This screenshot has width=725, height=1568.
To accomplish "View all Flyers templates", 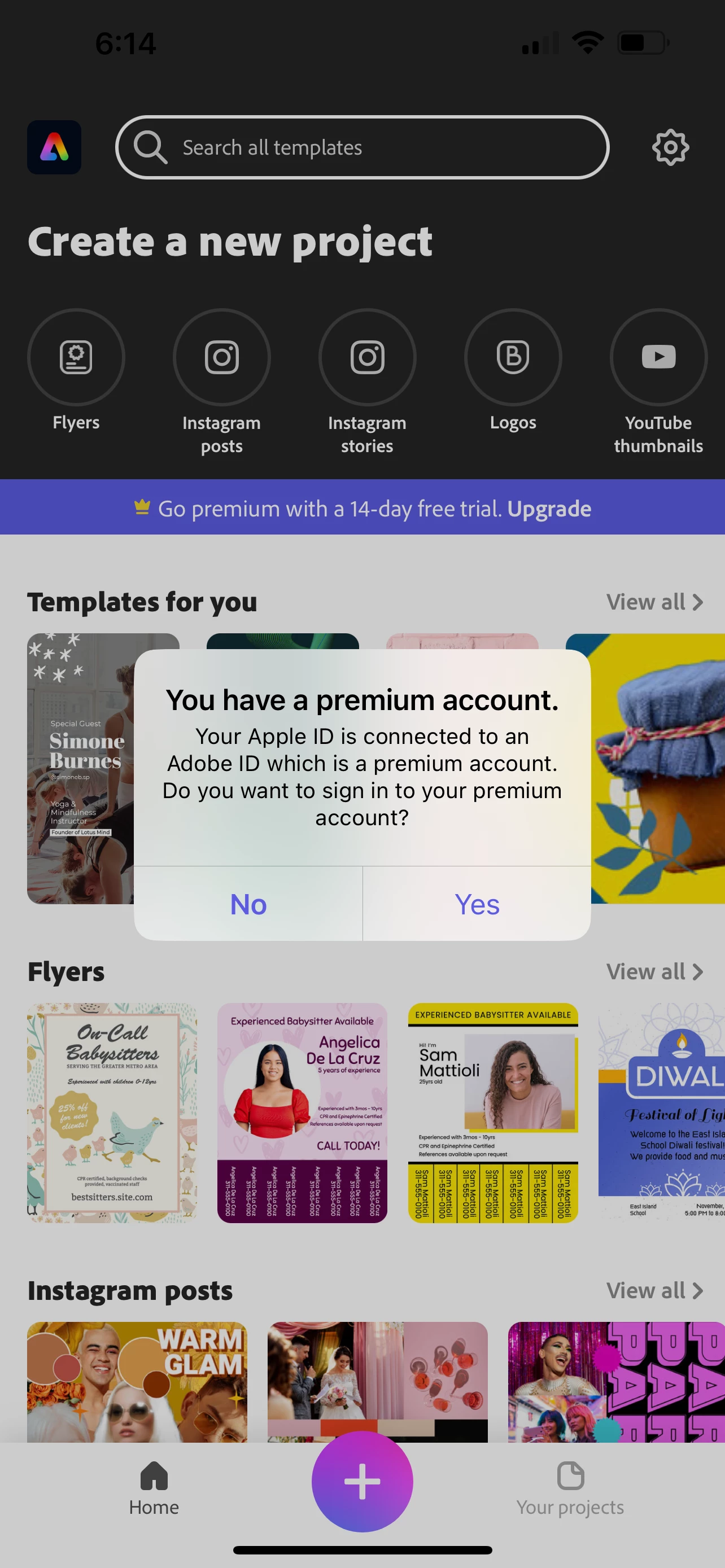I will [x=654, y=971].
